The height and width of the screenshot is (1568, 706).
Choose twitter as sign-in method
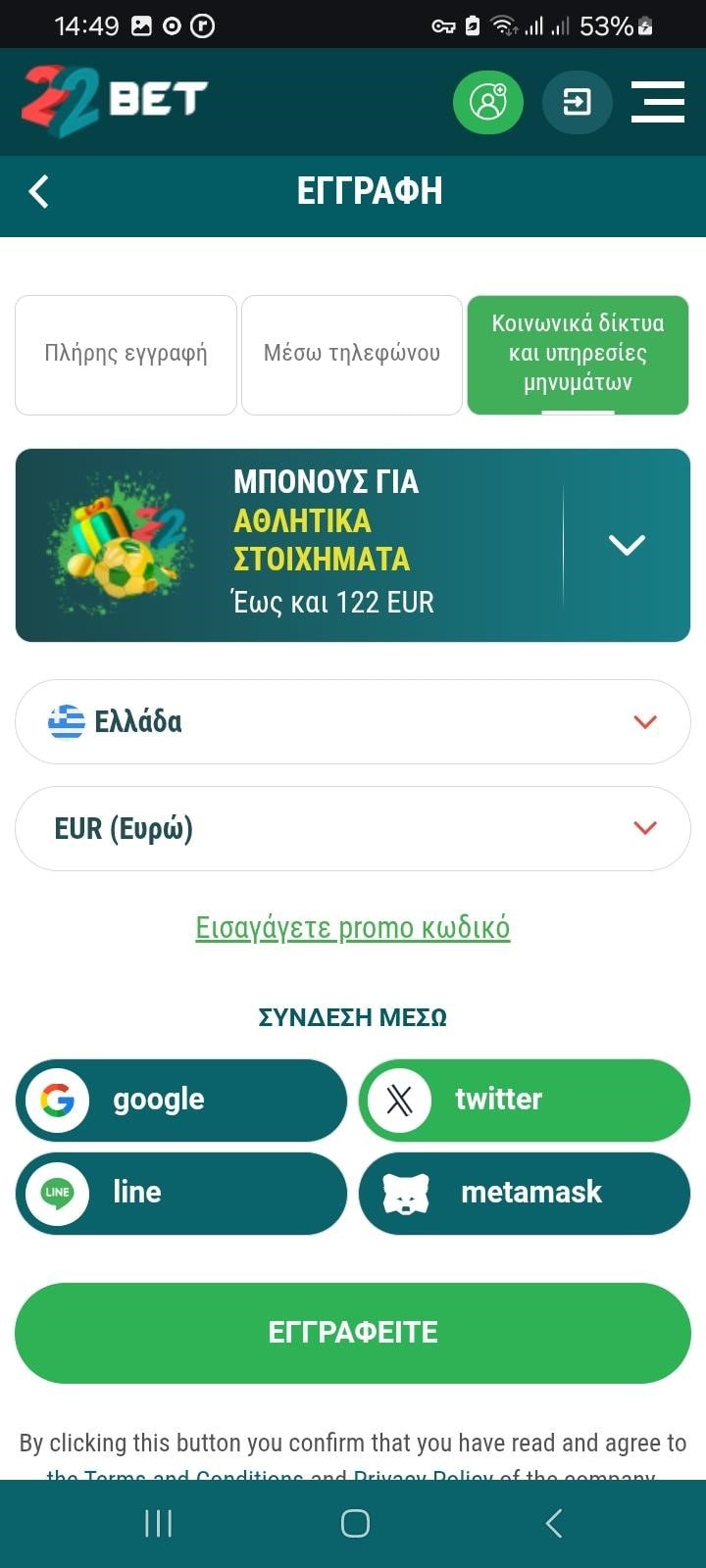coord(525,1100)
